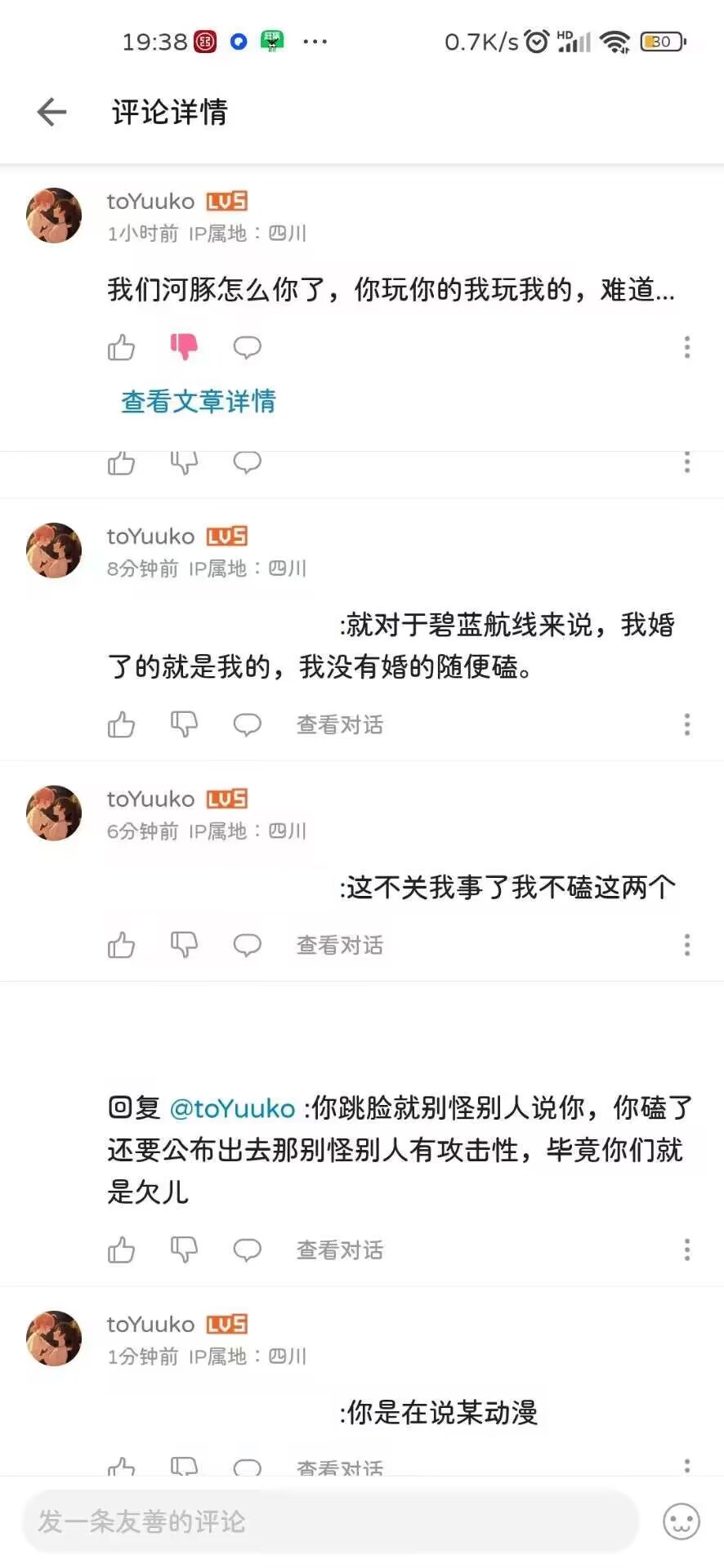This screenshot has height=1568, width=724.
Task: Open 查看文章详情 link
Action: (198, 401)
